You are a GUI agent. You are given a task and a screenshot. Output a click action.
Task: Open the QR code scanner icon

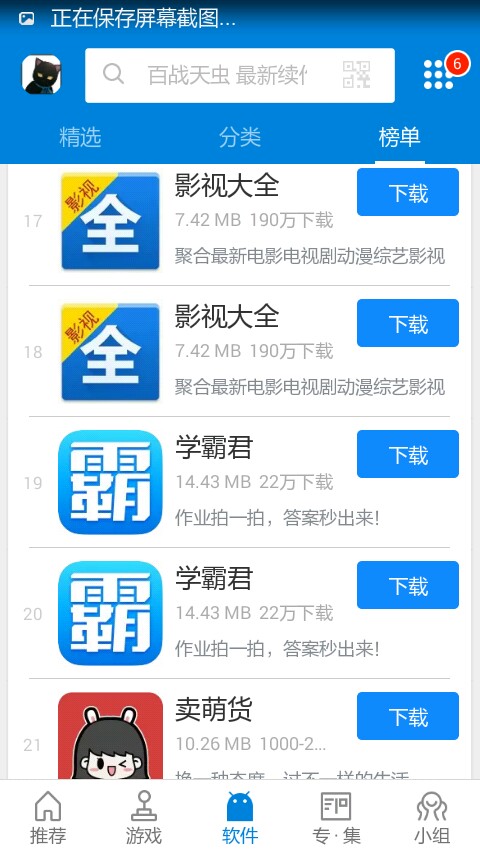coord(357,75)
